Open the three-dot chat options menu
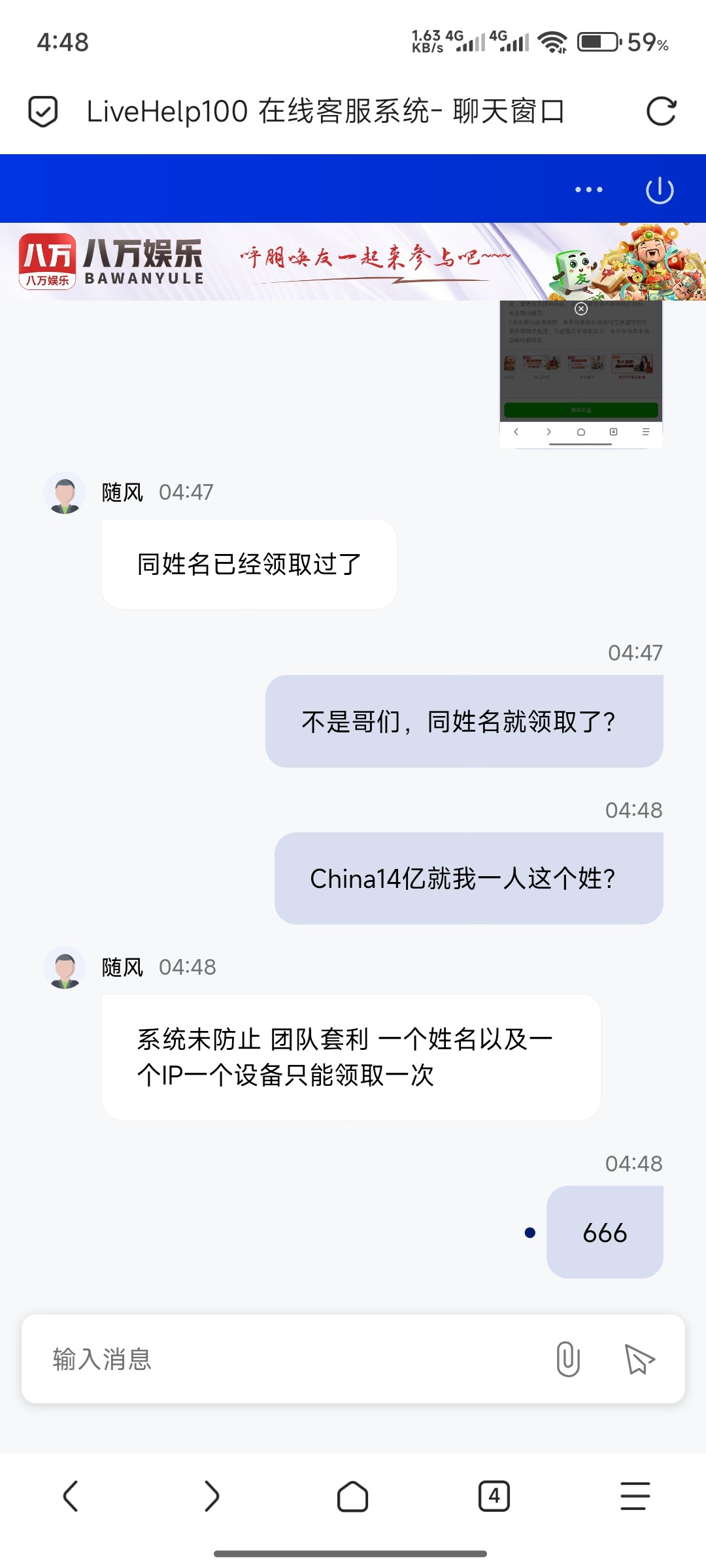706x1568 pixels. point(588,189)
